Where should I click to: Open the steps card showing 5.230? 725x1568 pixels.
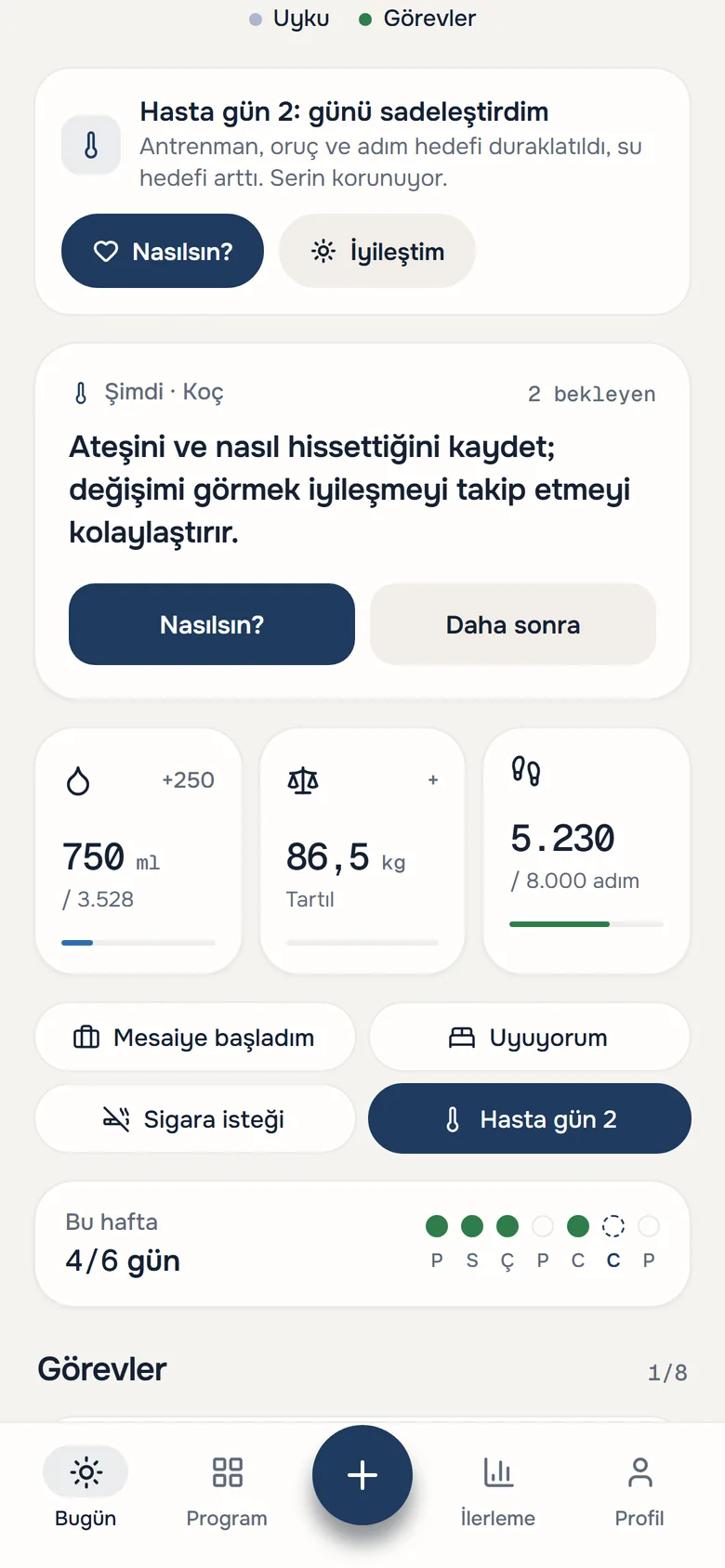pos(587,851)
